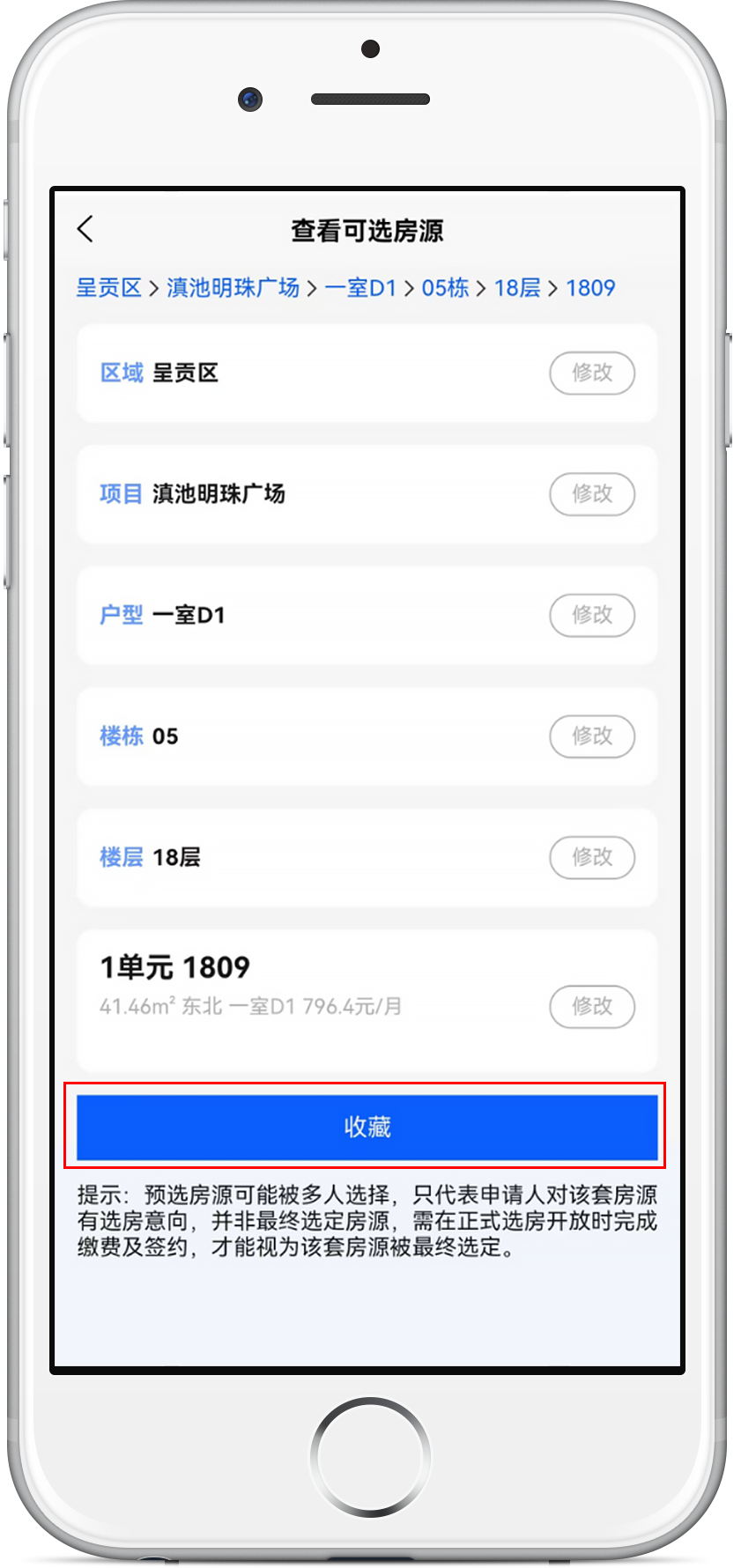Select 一室D1 in the breadcrumb
This screenshot has height=1568, width=741.
pos(360,288)
